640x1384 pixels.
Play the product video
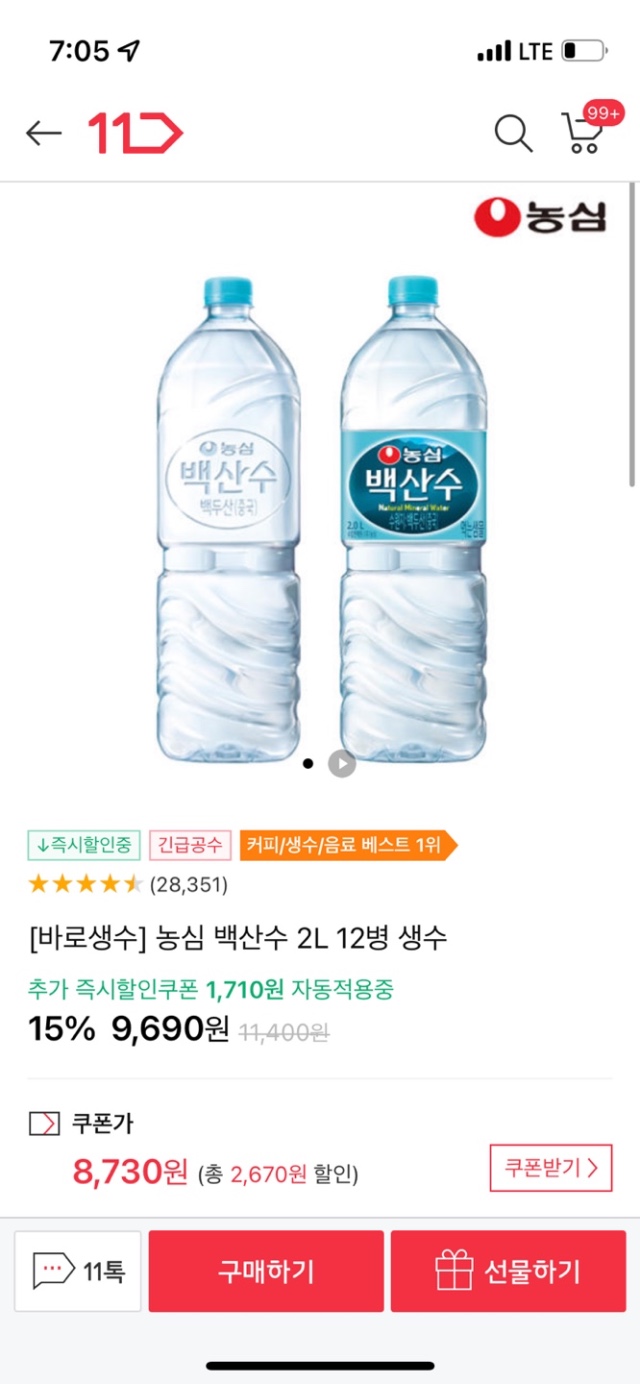pyautogui.click(x=342, y=764)
